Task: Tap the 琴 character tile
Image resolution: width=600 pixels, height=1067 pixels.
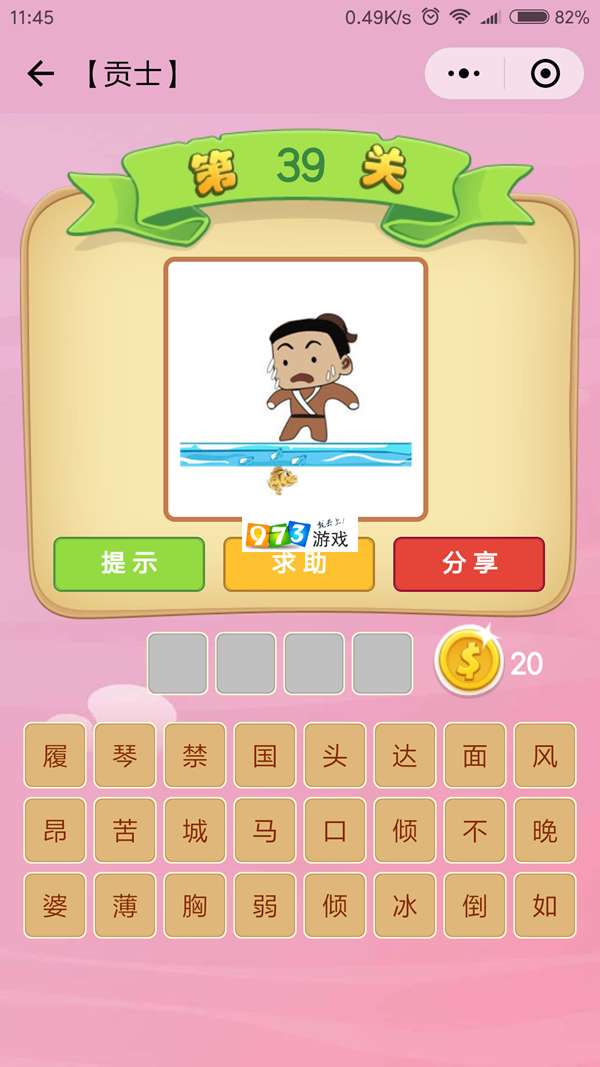Action: coord(125,756)
